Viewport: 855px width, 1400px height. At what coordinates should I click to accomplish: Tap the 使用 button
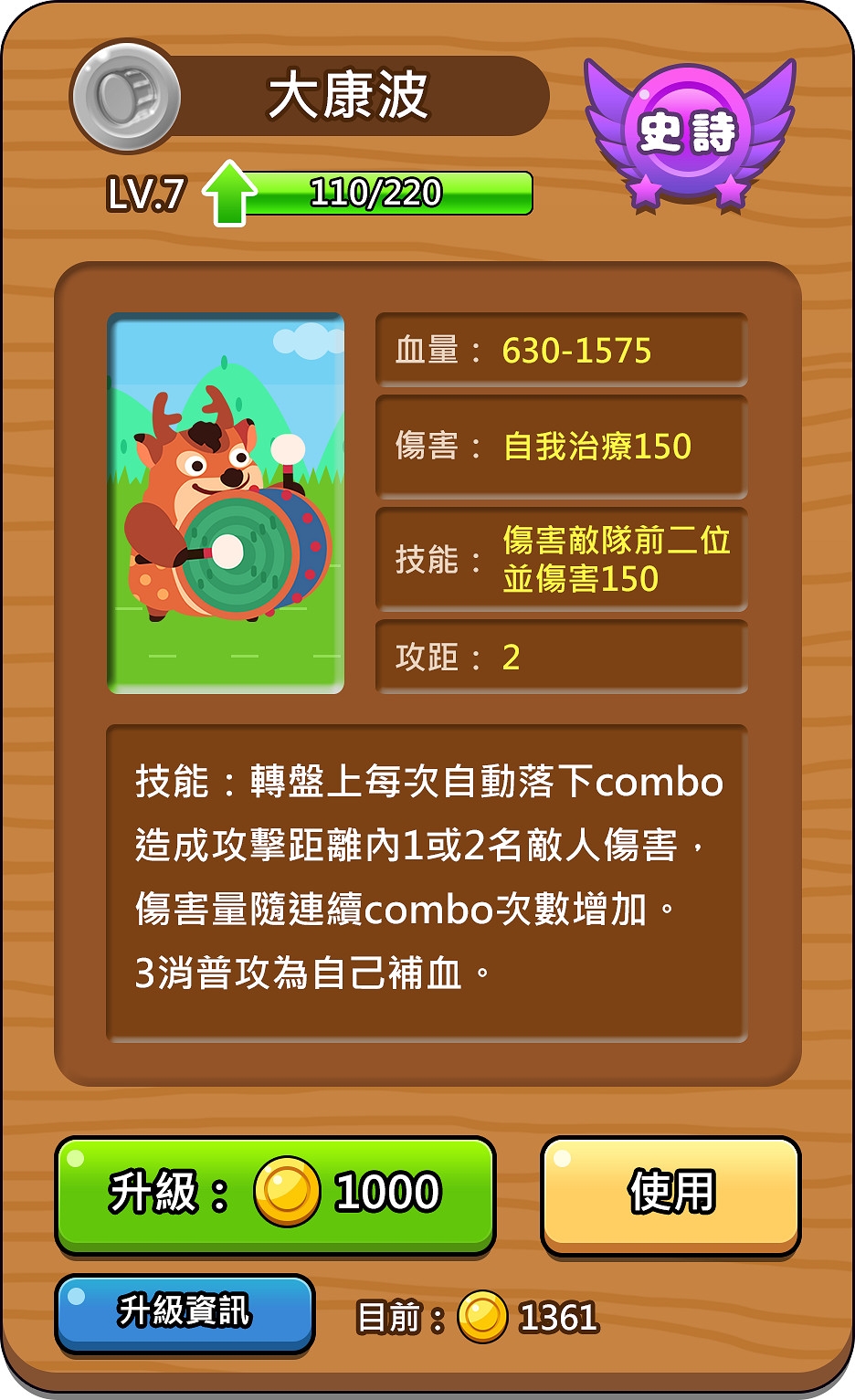click(x=670, y=1193)
